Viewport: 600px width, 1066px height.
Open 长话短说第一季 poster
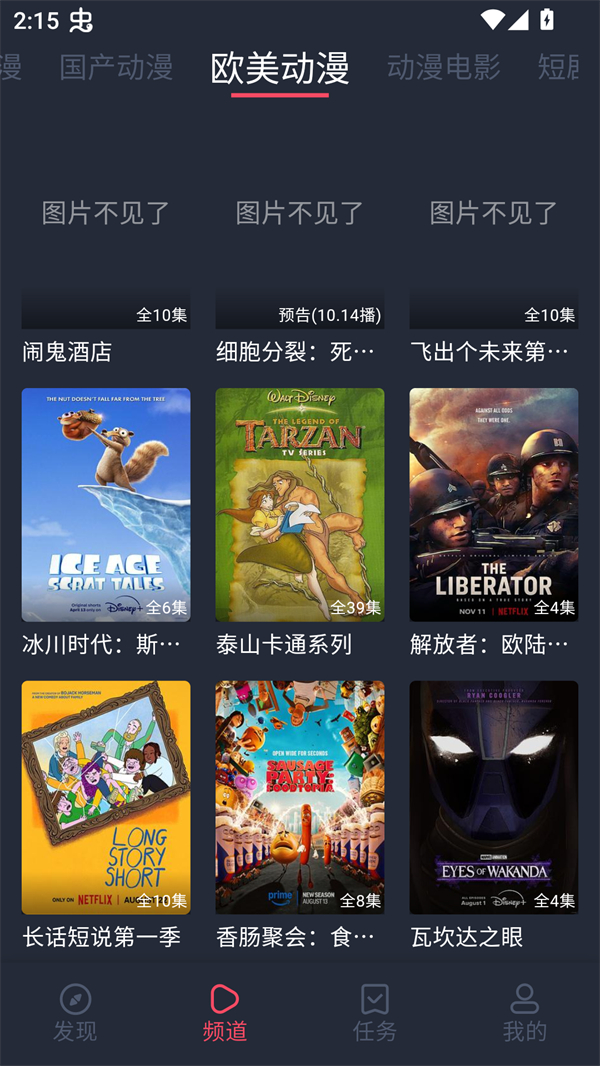(106, 797)
